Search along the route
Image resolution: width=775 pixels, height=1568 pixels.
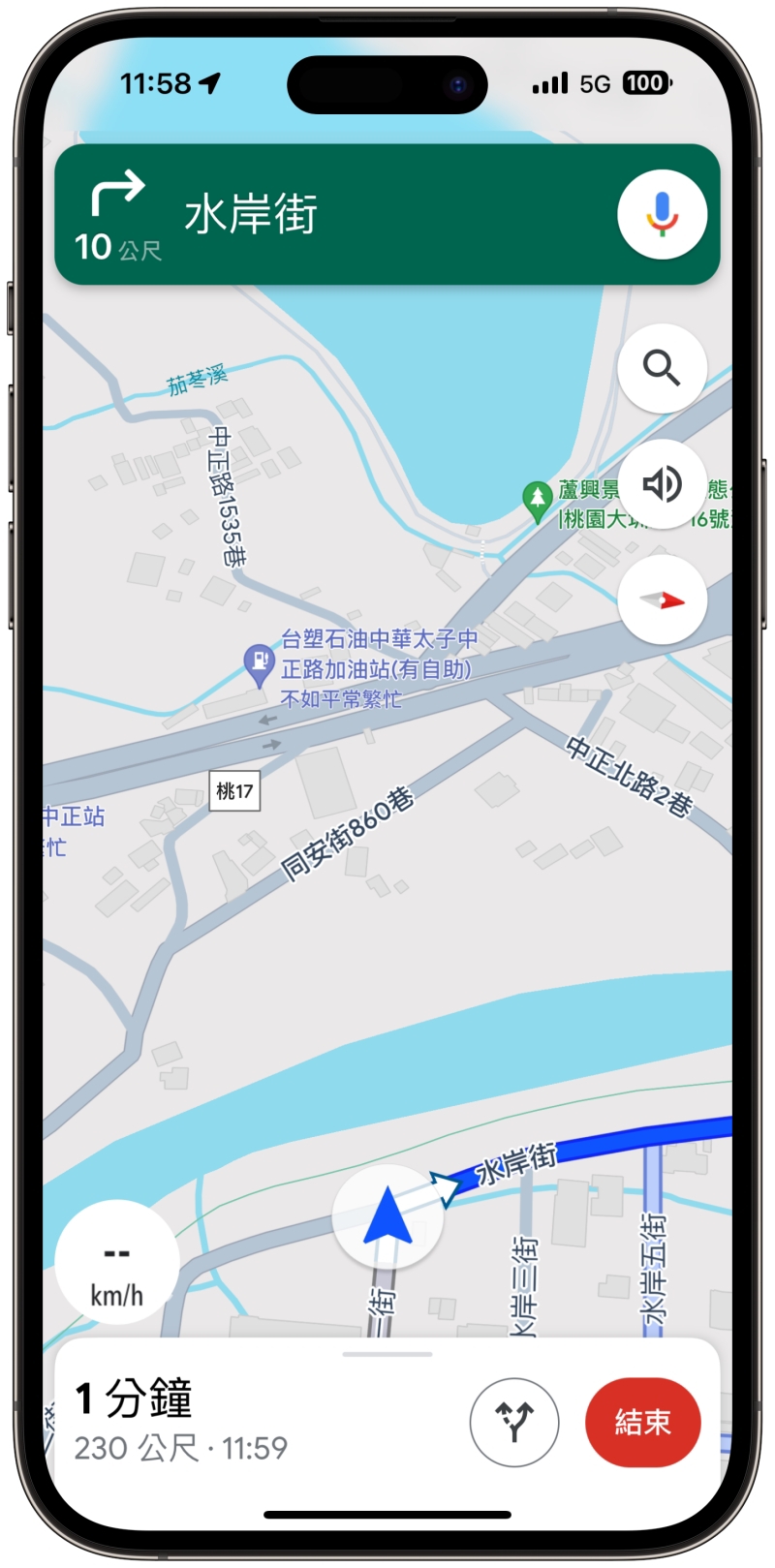coord(662,368)
